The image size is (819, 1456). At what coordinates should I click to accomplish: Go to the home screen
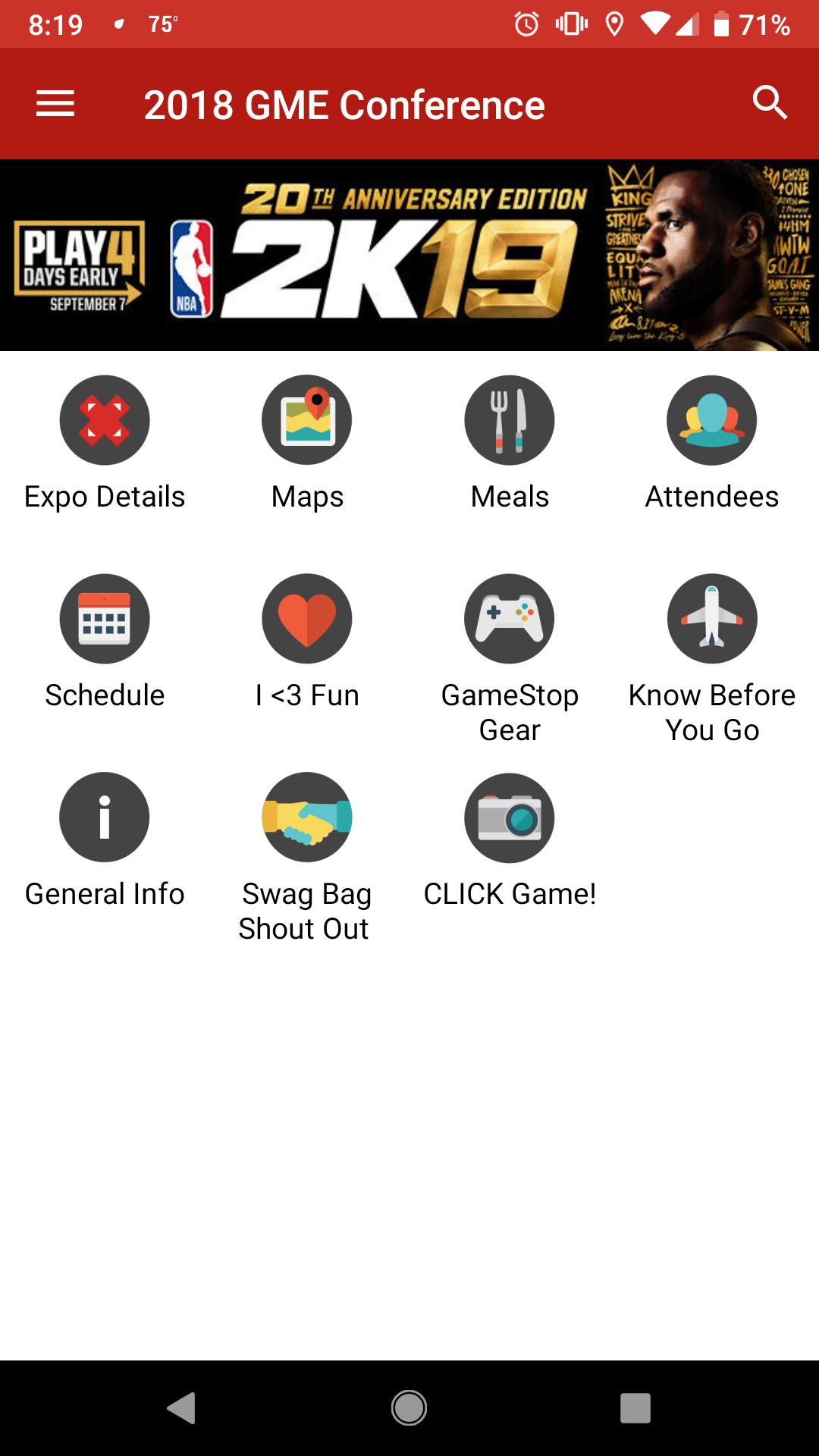409,1408
